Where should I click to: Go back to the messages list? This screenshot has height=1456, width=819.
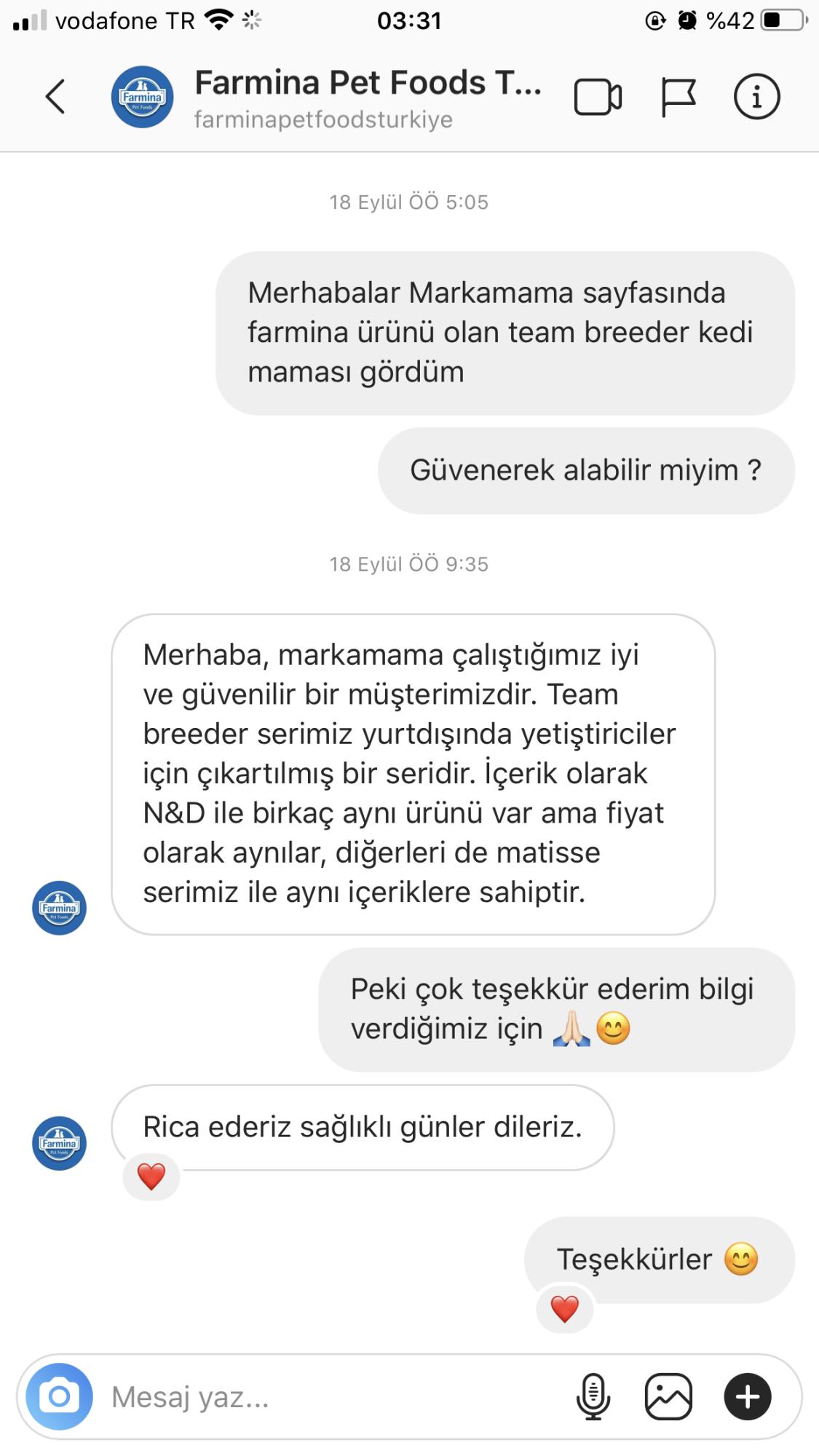[55, 97]
